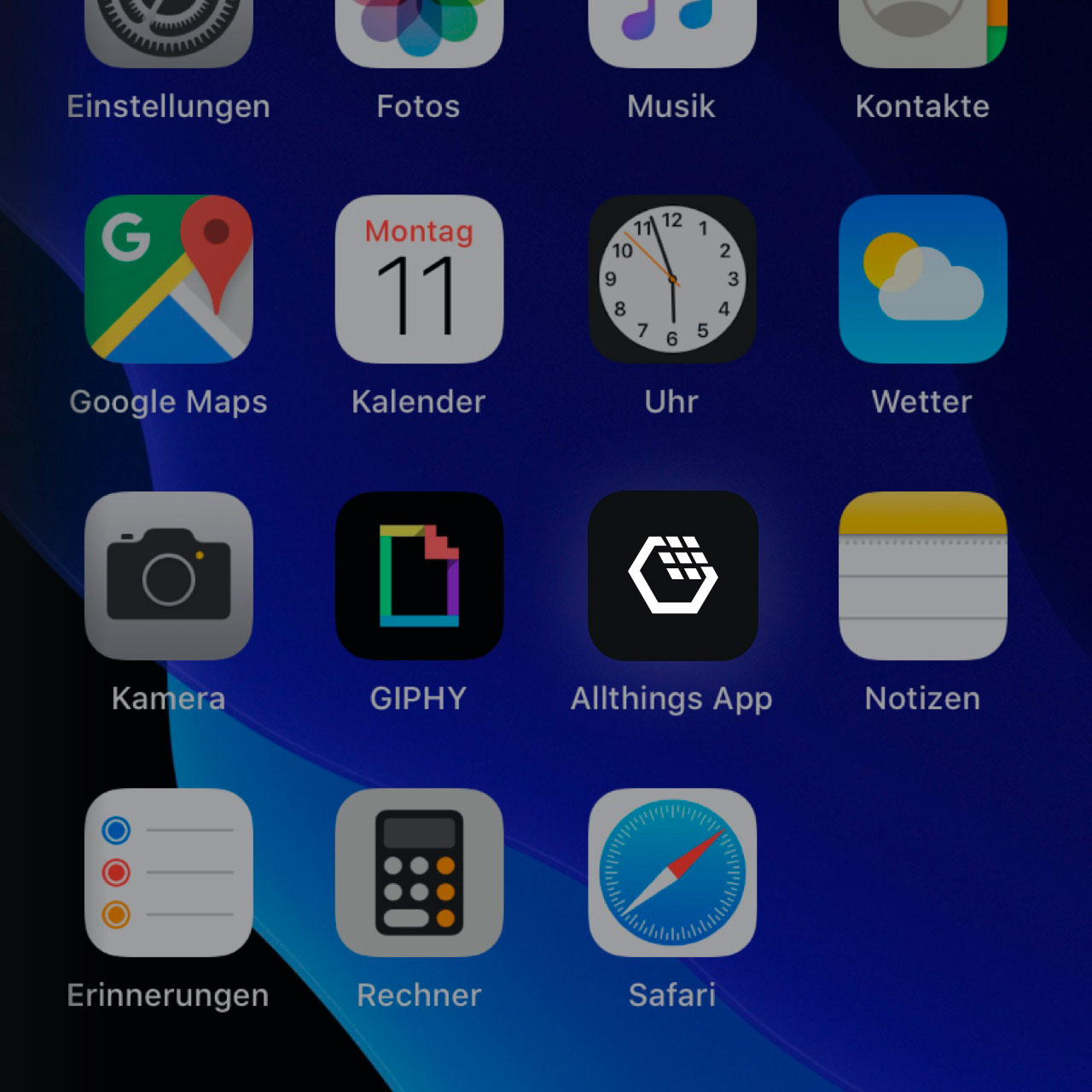The width and height of the screenshot is (1092, 1092).
Task: Launch the GIPHY app
Action: [419, 576]
